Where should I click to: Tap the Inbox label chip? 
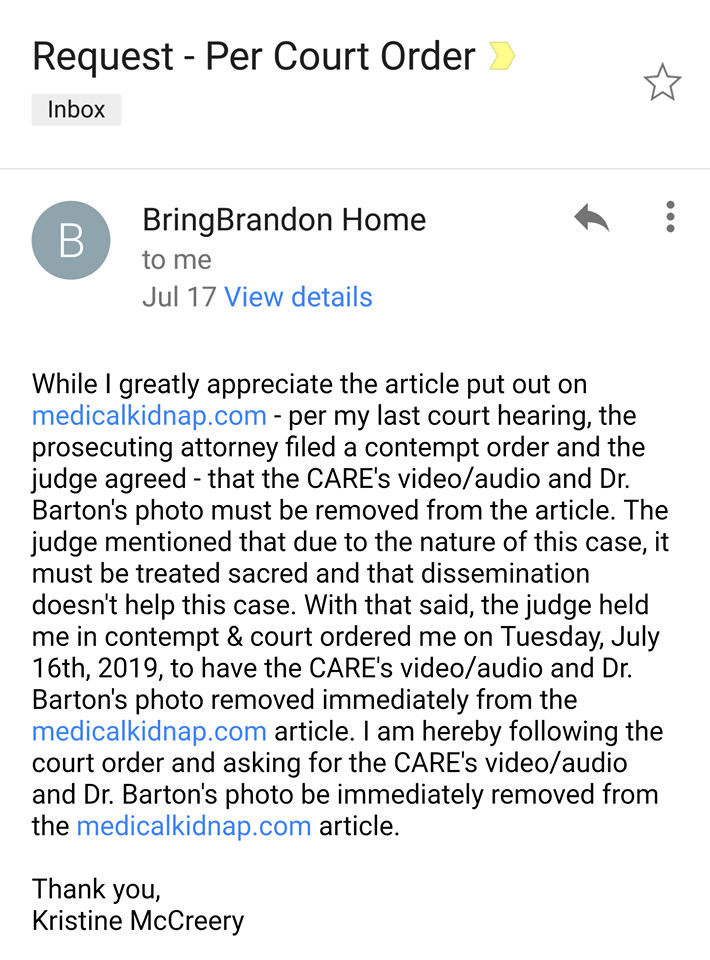coord(76,109)
